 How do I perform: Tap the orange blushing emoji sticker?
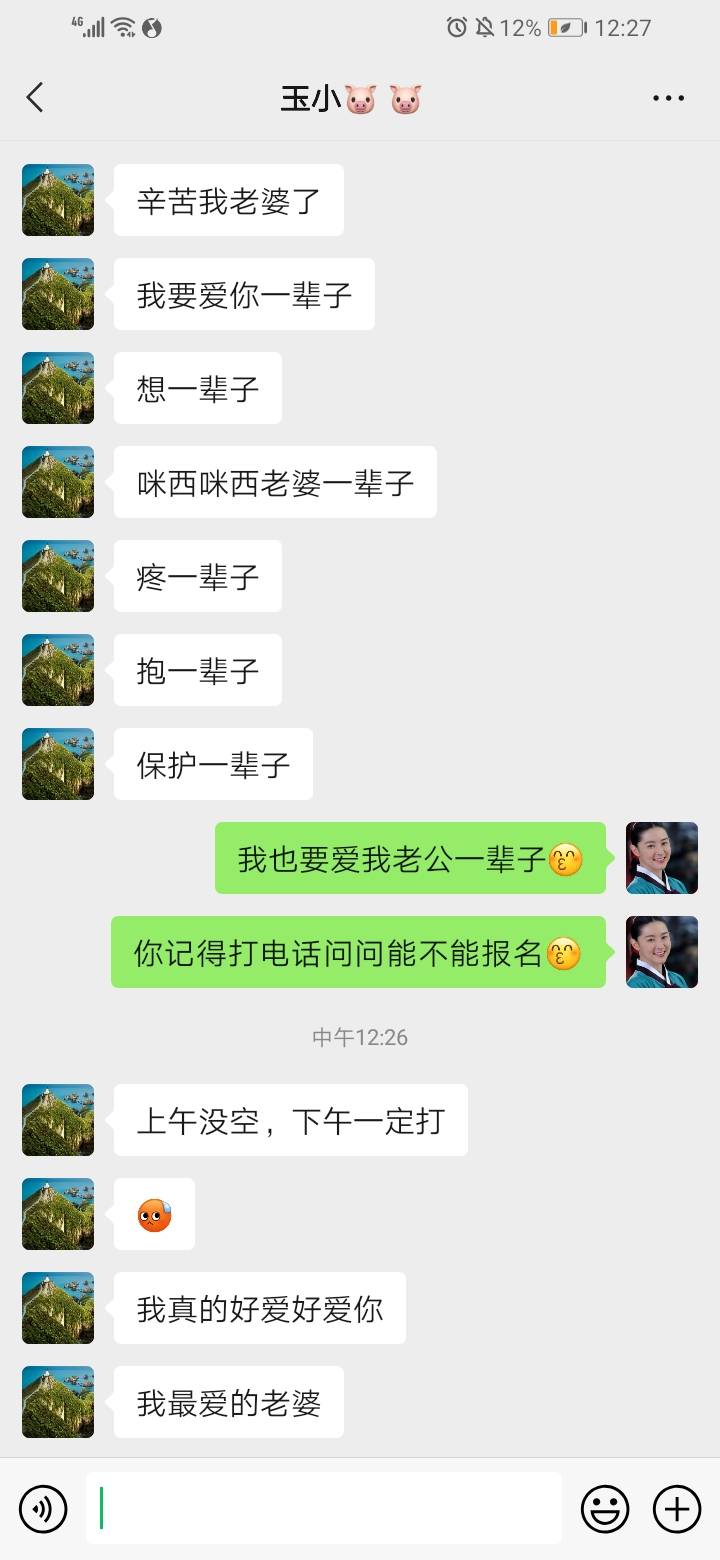pyautogui.click(x=154, y=1214)
